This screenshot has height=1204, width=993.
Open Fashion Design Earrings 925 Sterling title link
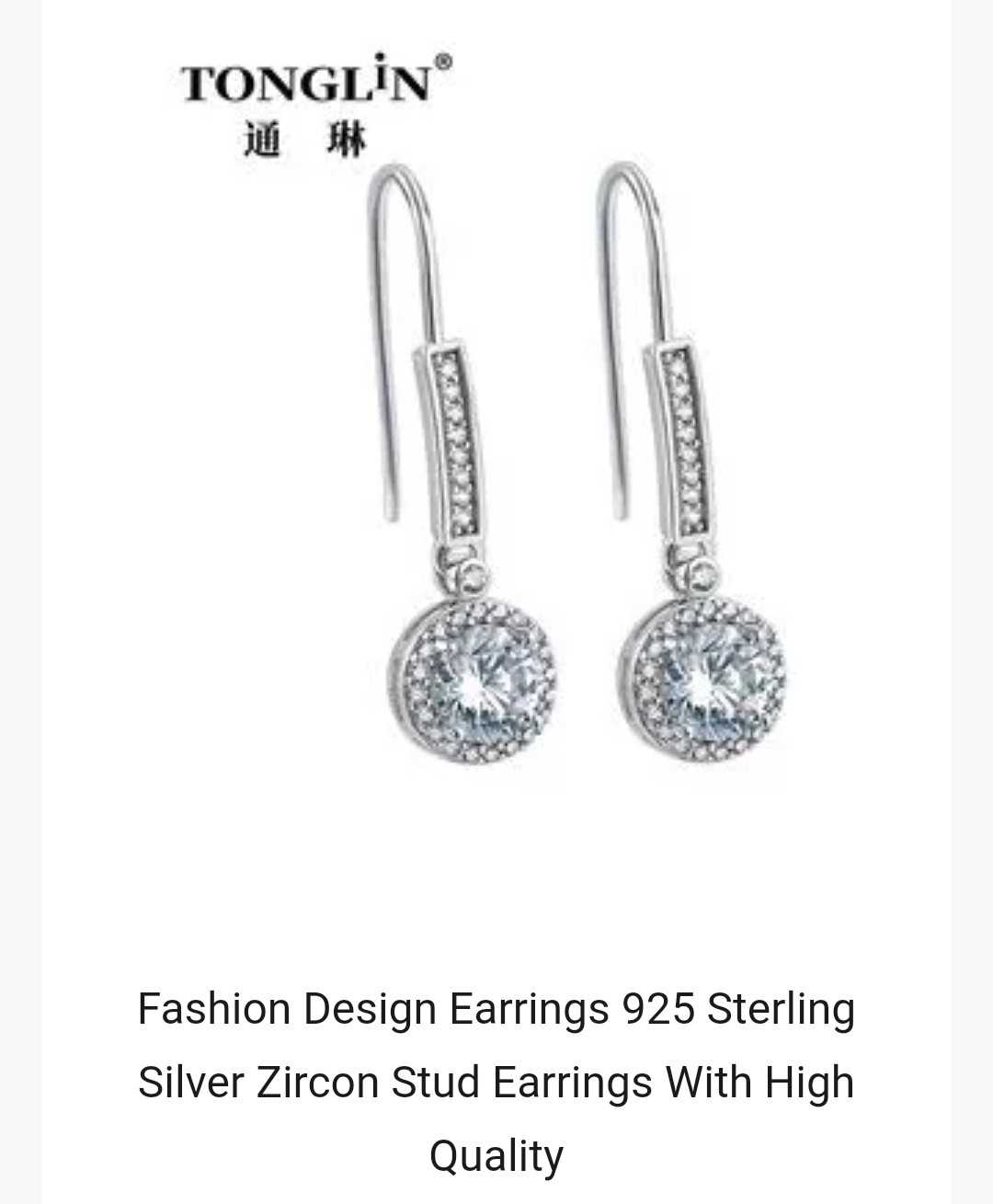click(496, 1082)
